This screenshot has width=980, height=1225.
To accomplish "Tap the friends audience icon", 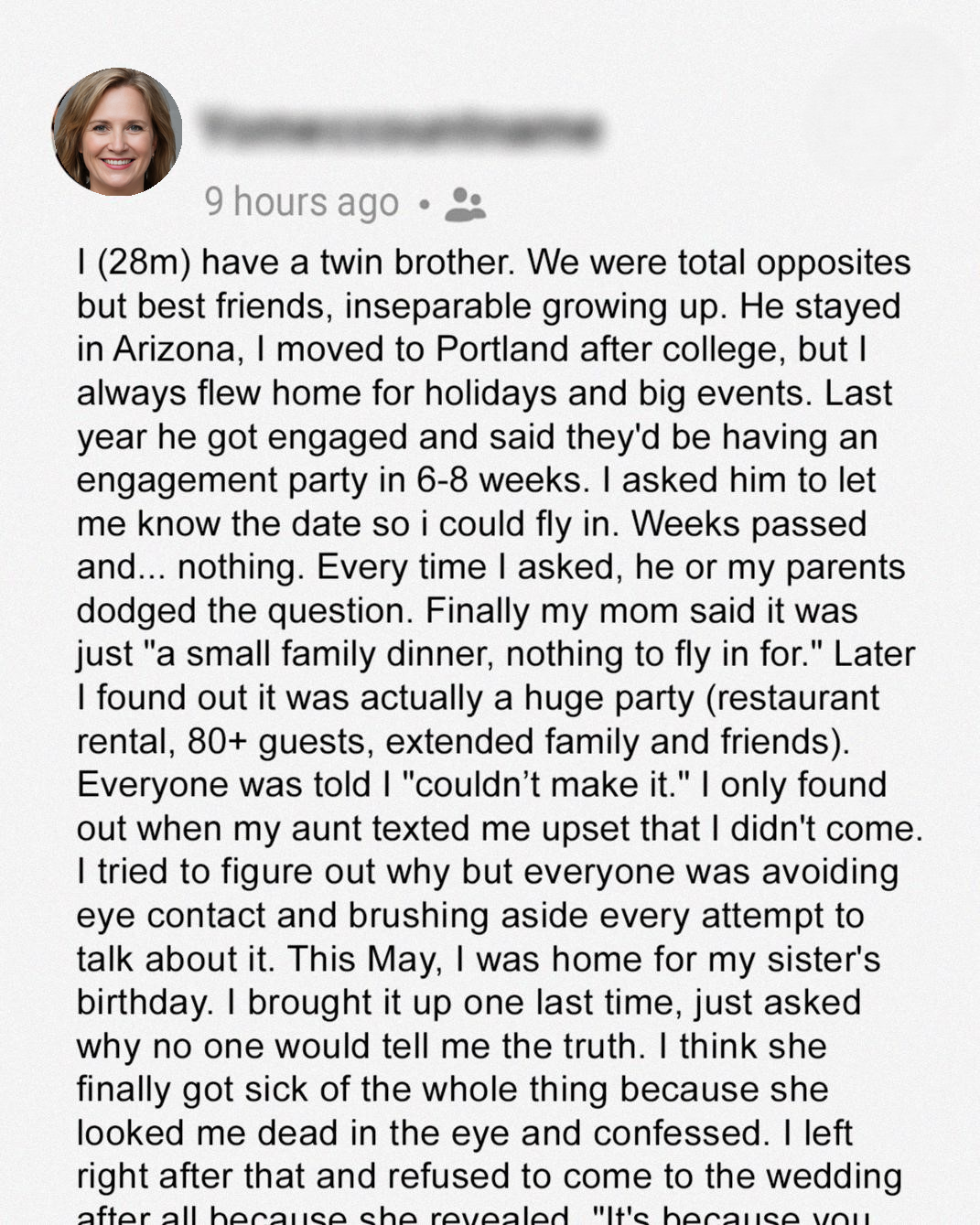I will [x=465, y=204].
